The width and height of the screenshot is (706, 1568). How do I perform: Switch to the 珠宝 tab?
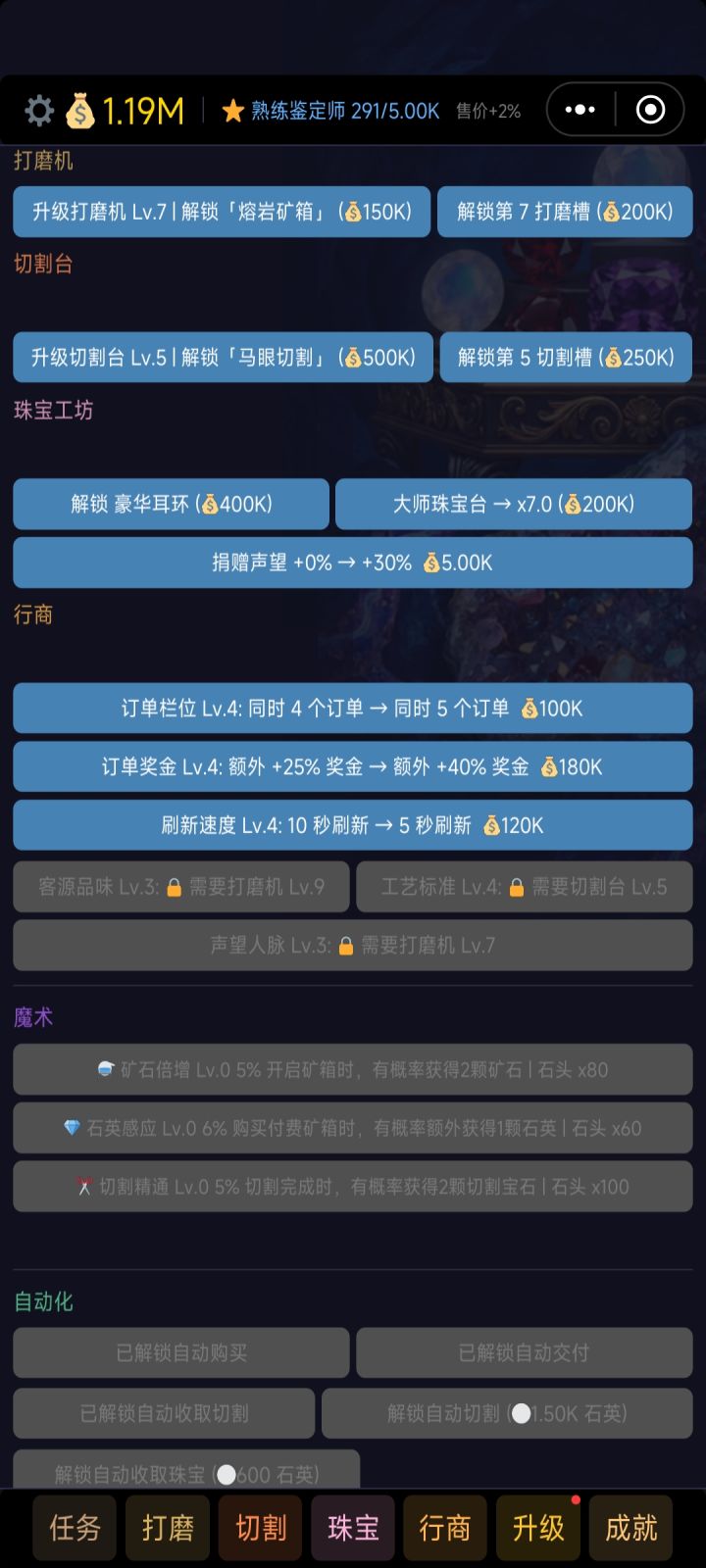click(x=351, y=1527)
